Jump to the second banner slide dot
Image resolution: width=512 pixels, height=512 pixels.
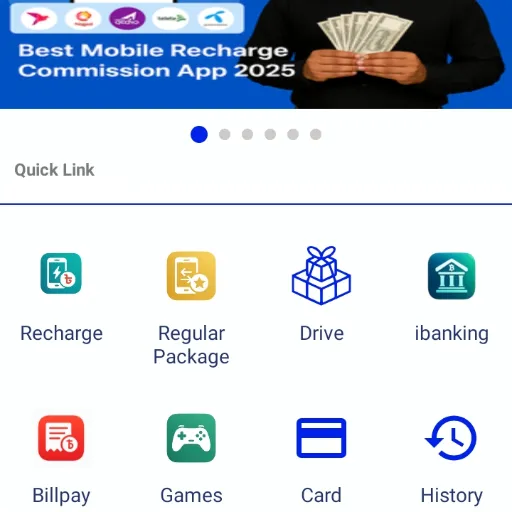coord(224,134)
